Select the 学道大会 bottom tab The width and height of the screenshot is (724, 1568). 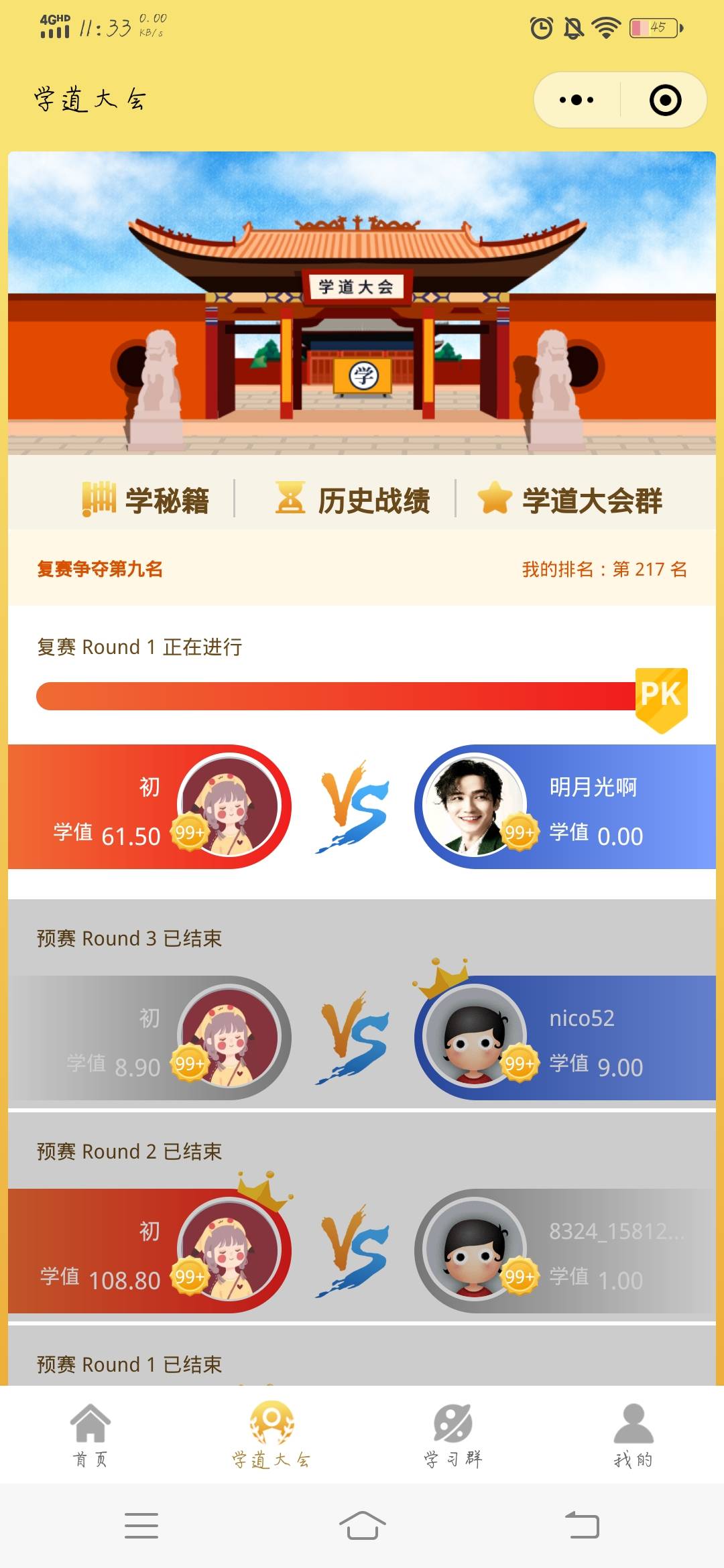pyautogui.click(x=271, y=1434)
